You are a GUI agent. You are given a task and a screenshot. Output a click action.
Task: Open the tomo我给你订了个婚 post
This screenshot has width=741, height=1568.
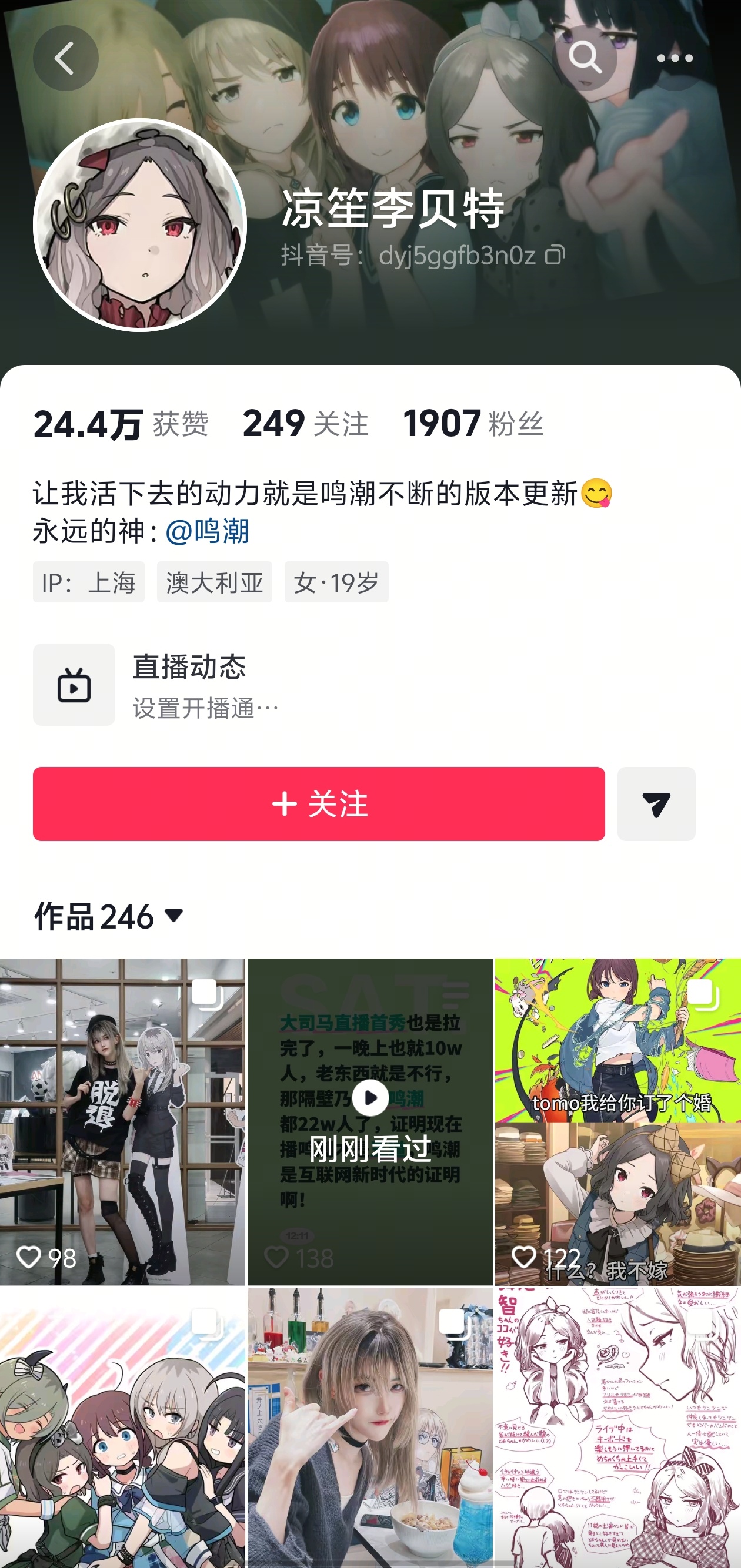[617, 1120]
